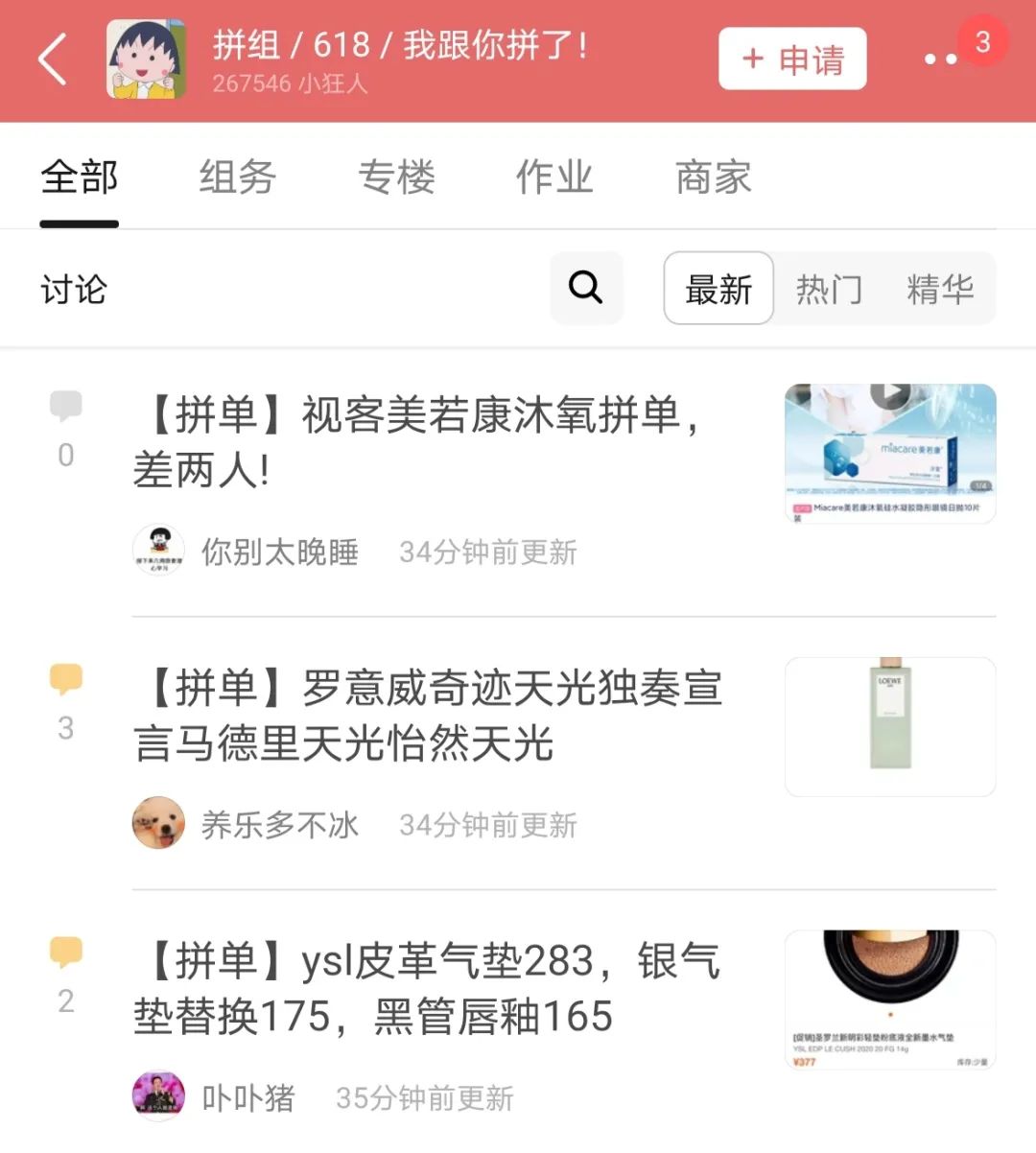The image size is (1036, 1153).
Task: View the Miacare product video thumbnail
Action: point(890,453)
